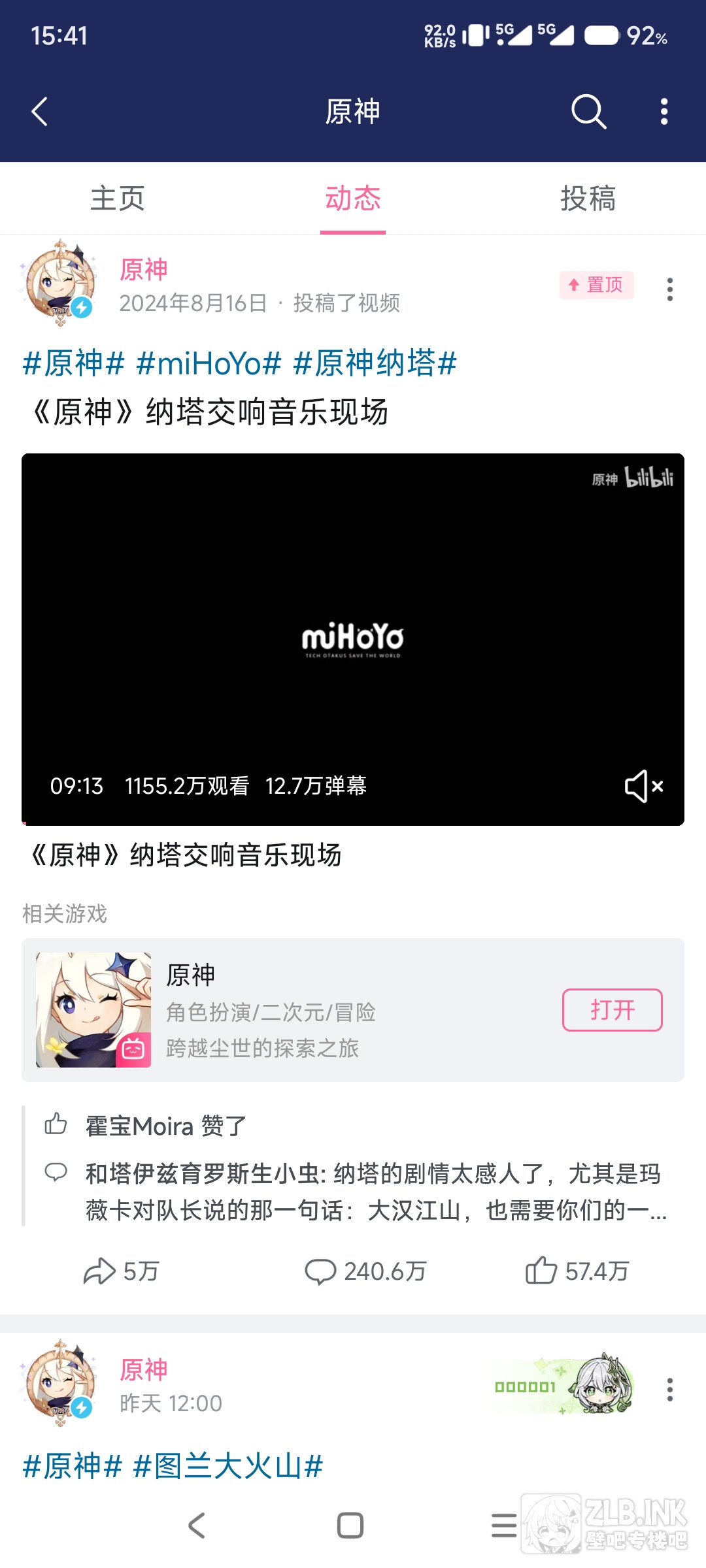The image size is (706, 1568).
Task: Open the overflow menu in the header
Action: [x=664, y=112]
